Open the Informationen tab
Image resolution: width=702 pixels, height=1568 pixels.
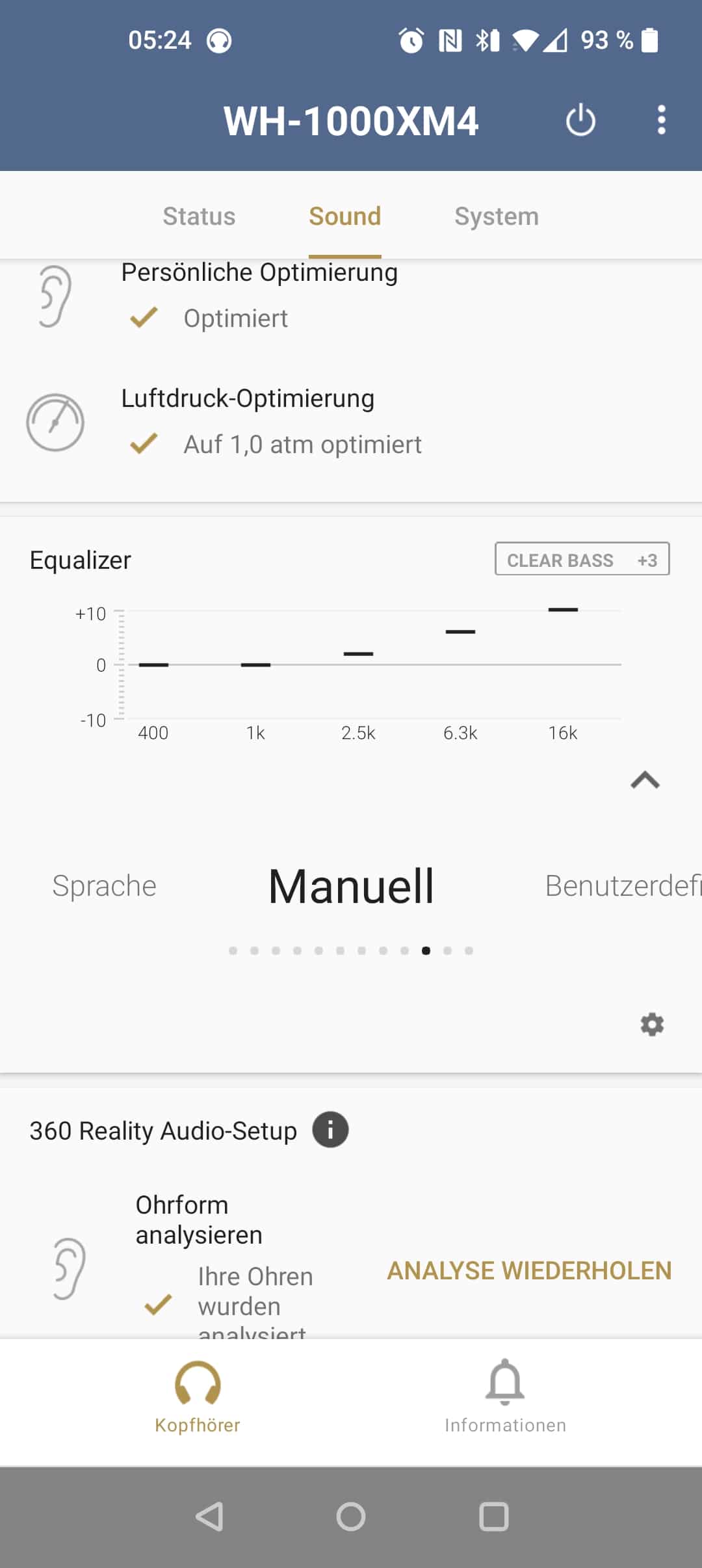[505, 1396]
